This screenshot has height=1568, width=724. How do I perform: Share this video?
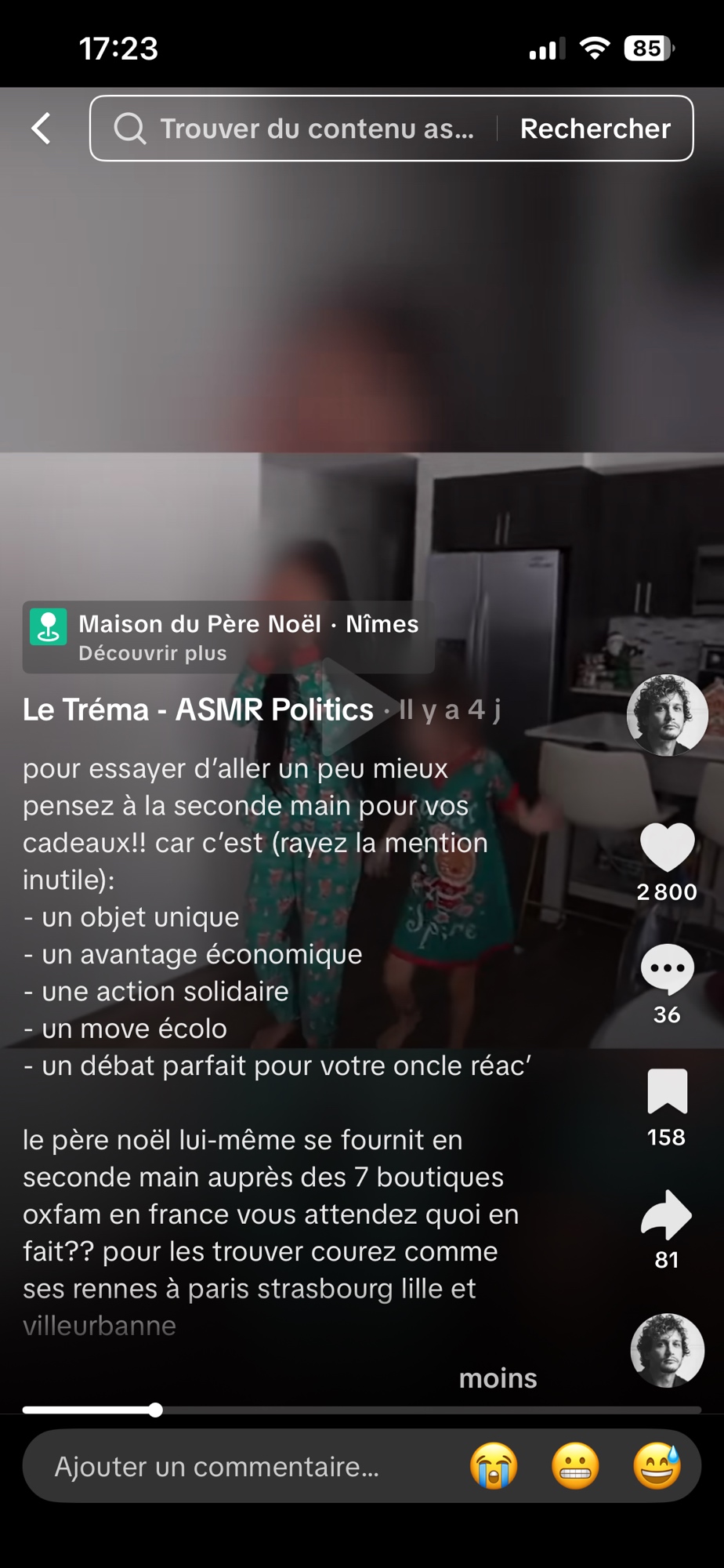[x=667, y=1214]
